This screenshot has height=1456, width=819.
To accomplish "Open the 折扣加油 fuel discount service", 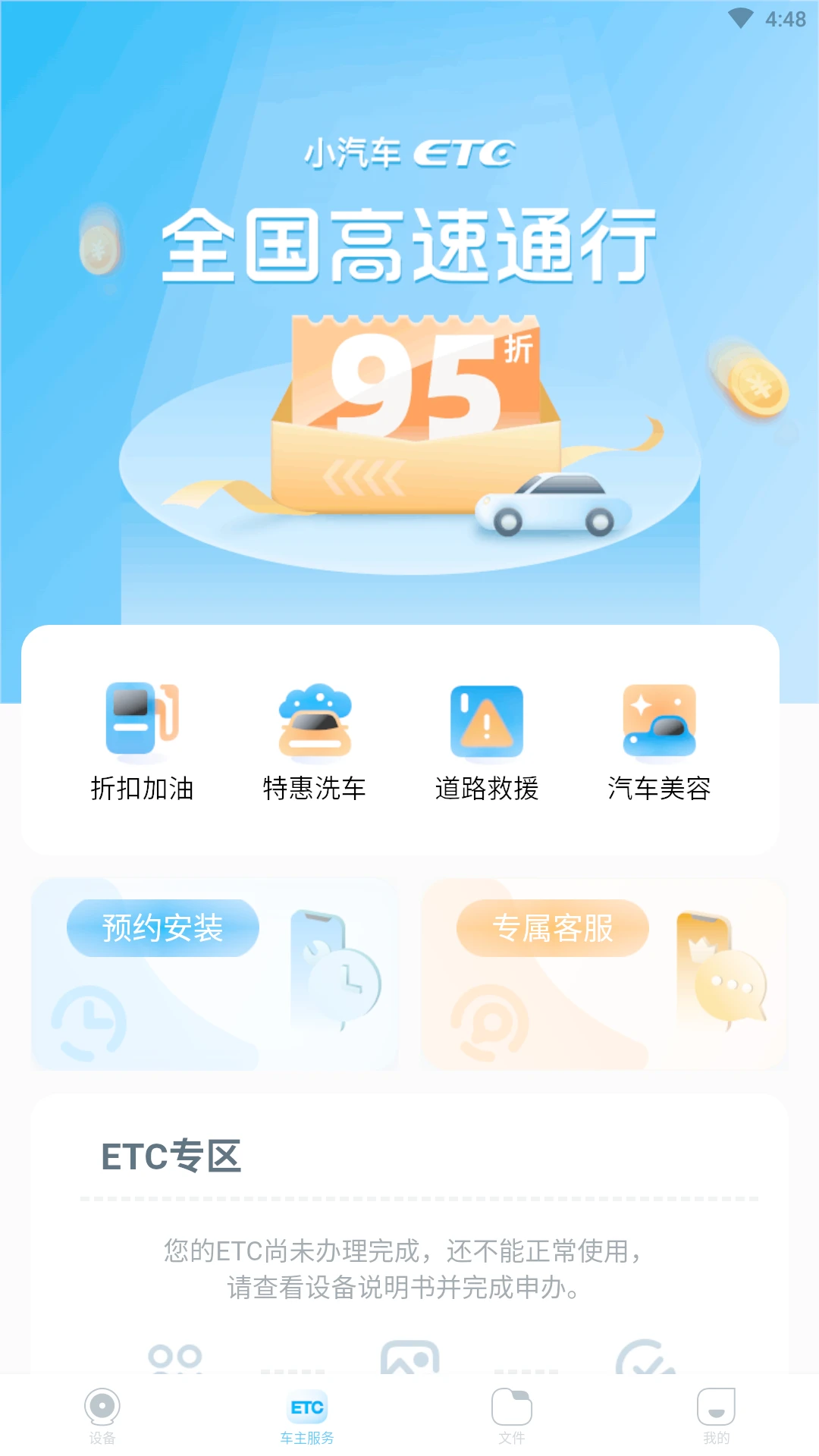I will [x=142, y=742].
